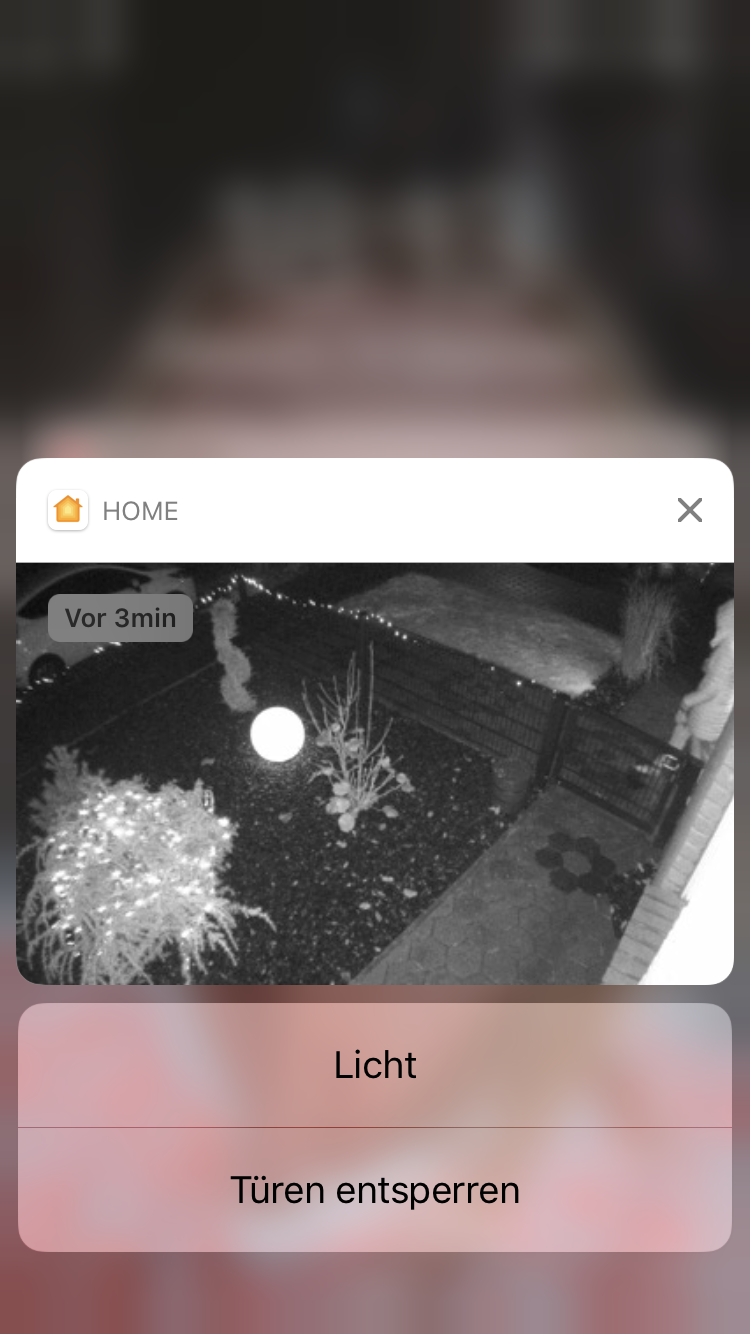
Task: Tap the Licht action button
Action: tap(375, 1065)
